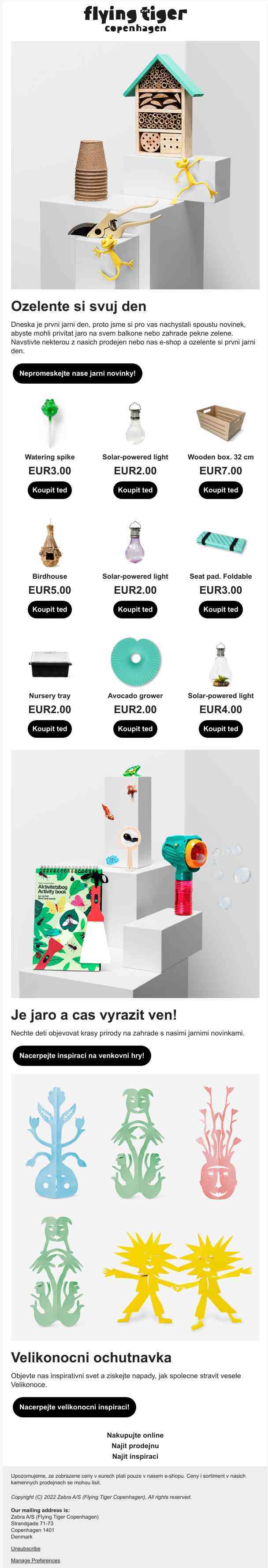Tap 'Nepromeskejte nase jarni novinky!' button
Viewport: 268px width, 1568px height.
click(77, 373)
